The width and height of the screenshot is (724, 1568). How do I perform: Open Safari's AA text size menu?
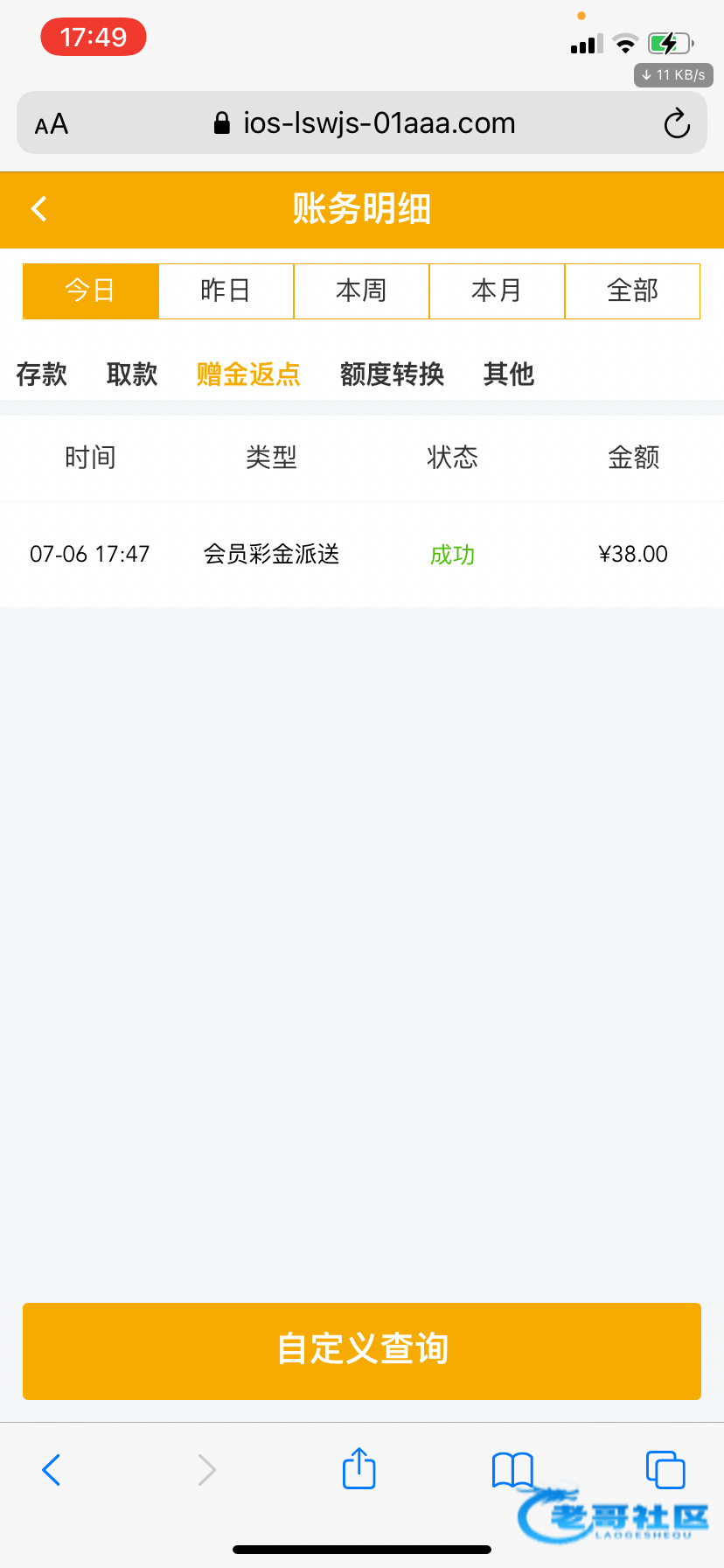coord(52,124)
